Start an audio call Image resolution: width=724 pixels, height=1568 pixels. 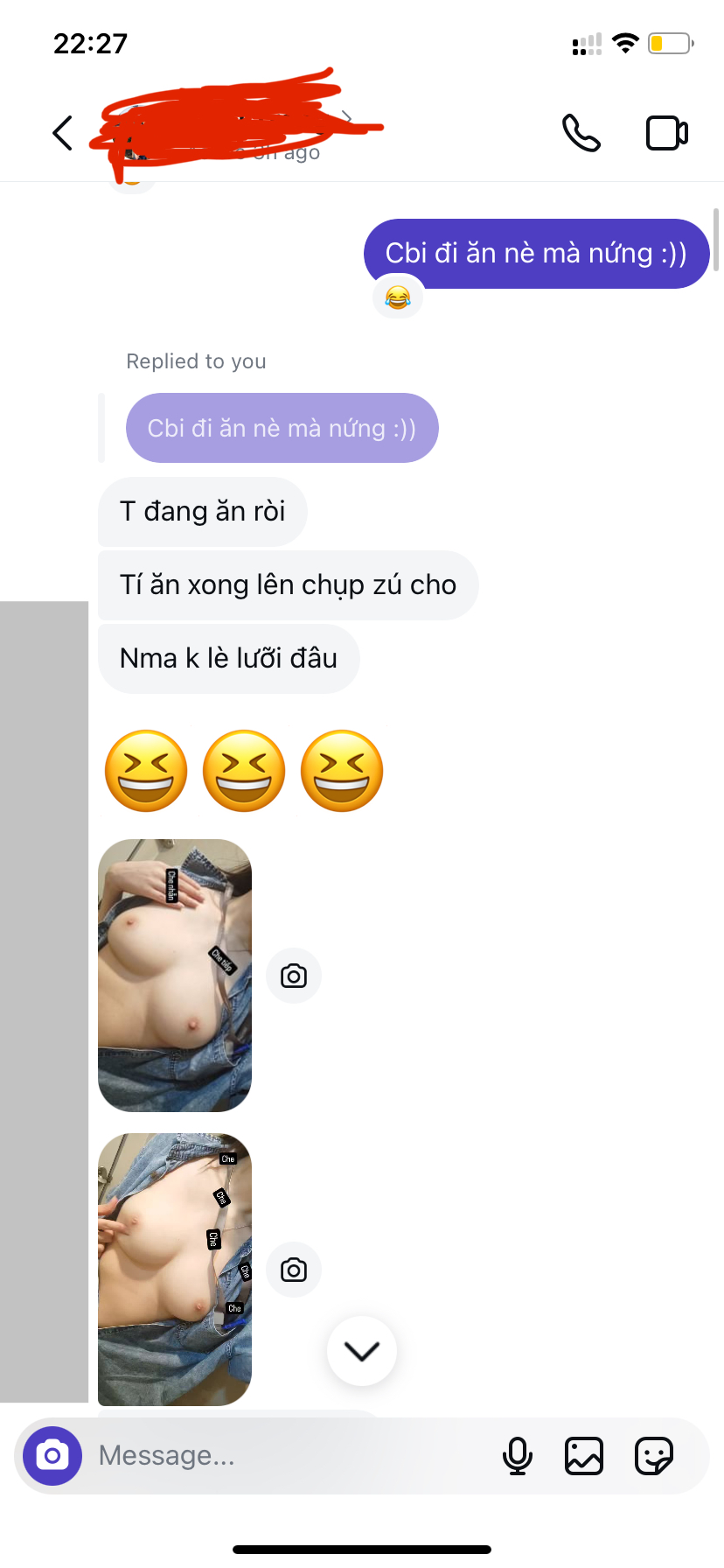581,133
